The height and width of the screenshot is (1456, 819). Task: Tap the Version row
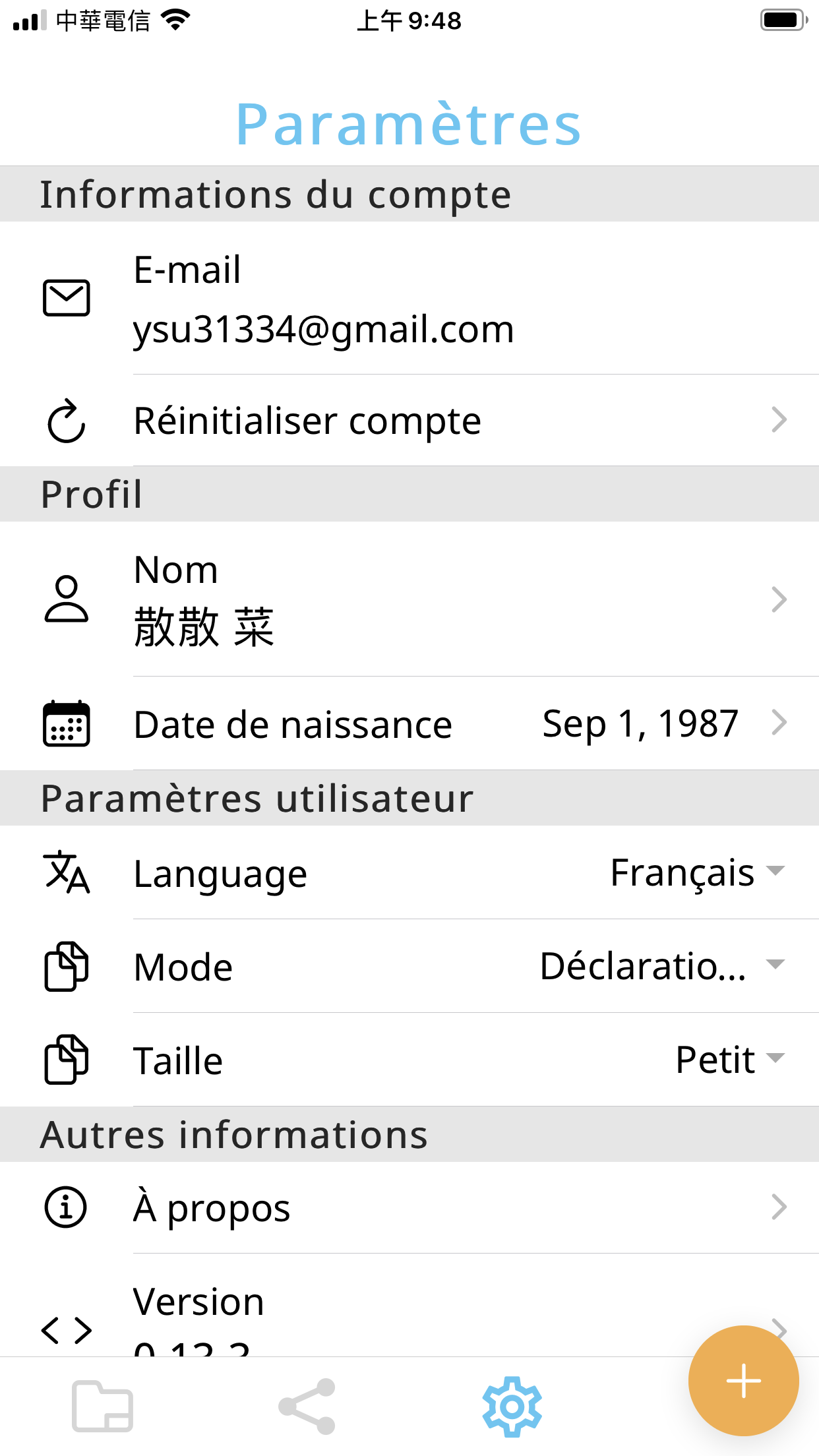coord(409,1306)
